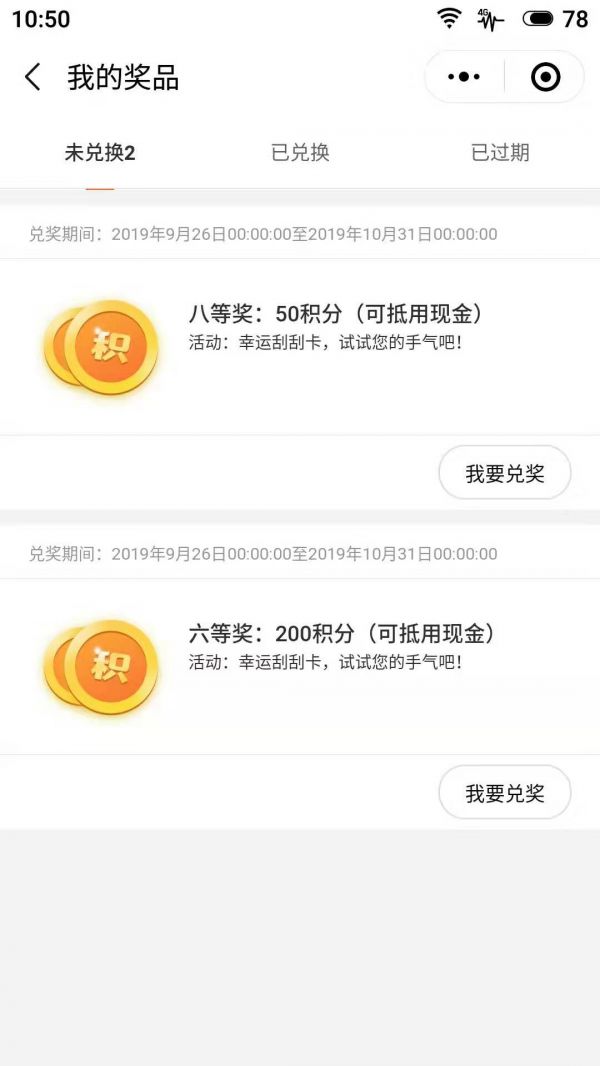
Task: Go back from 我的奖品 page
Action: (x=33, y=78)
